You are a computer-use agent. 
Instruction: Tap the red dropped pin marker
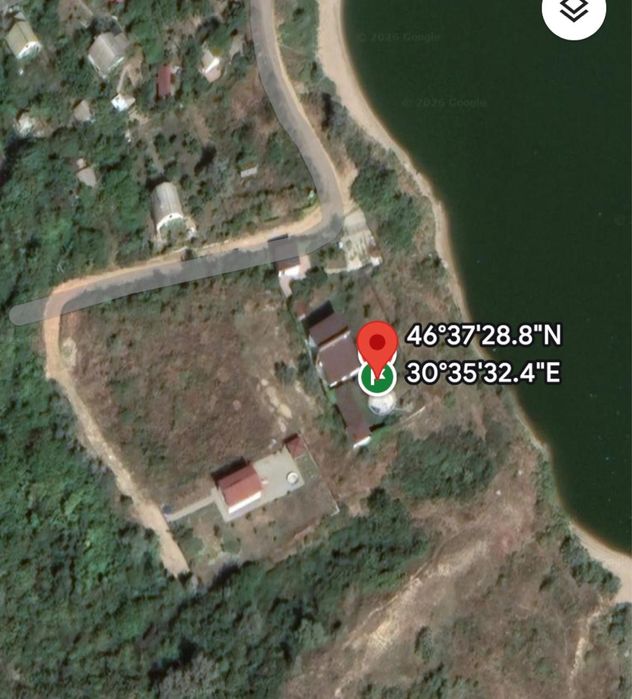click(x=377, y=341)
